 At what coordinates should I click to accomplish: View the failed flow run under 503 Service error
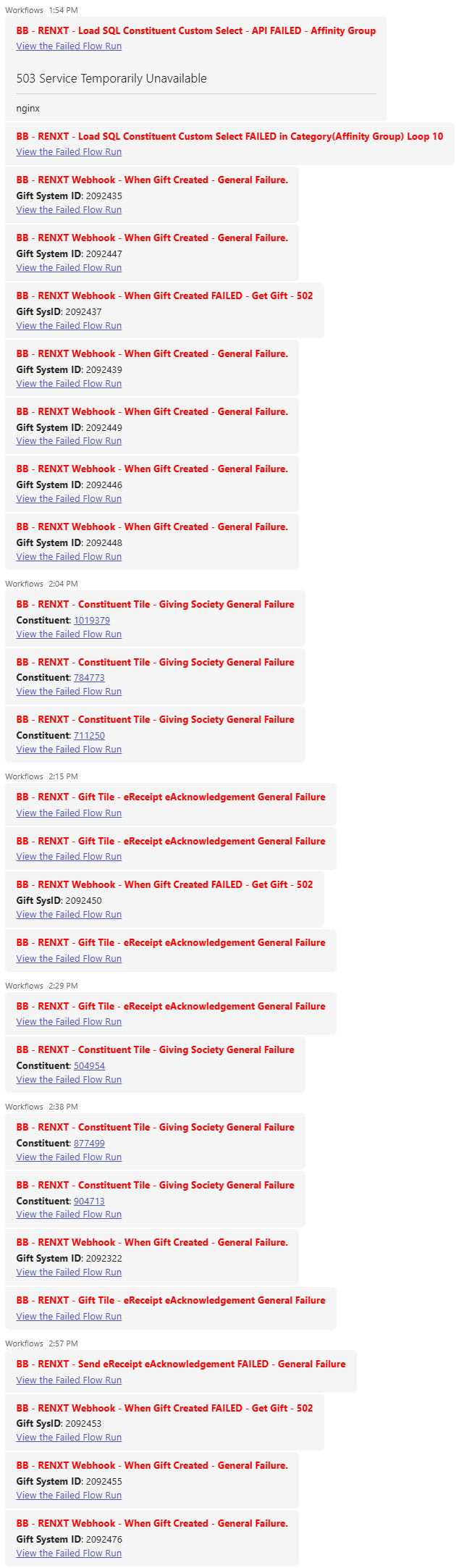click(x=69, y=46)
